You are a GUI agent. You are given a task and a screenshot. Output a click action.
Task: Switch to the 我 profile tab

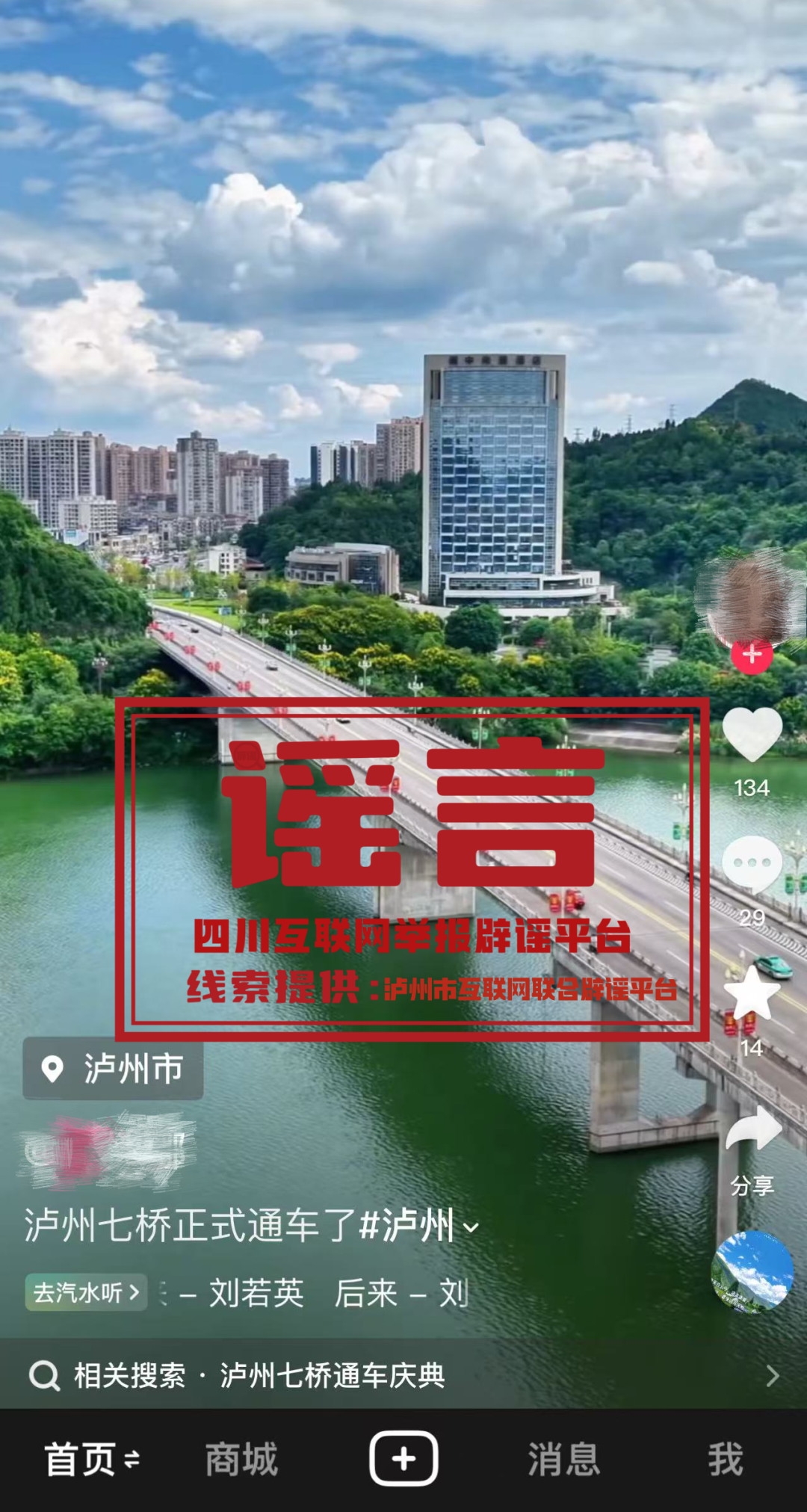pyautogui.click(x=725, y=1459)
